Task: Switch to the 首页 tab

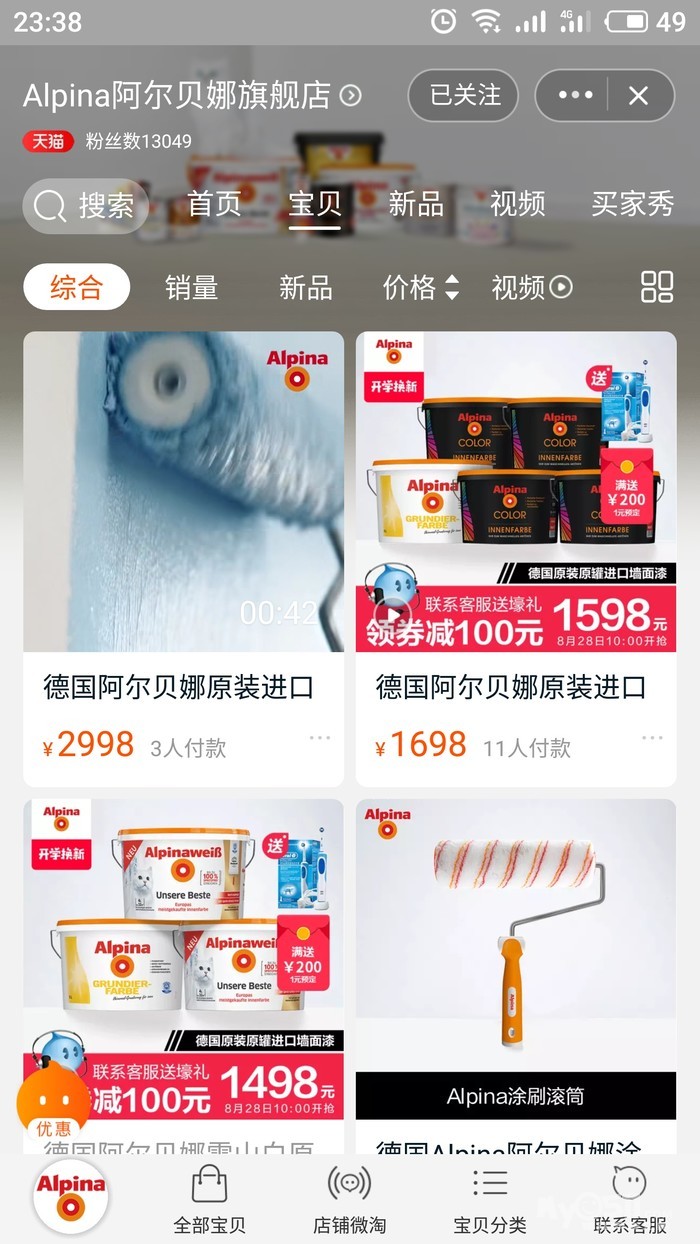Action: 214,204
